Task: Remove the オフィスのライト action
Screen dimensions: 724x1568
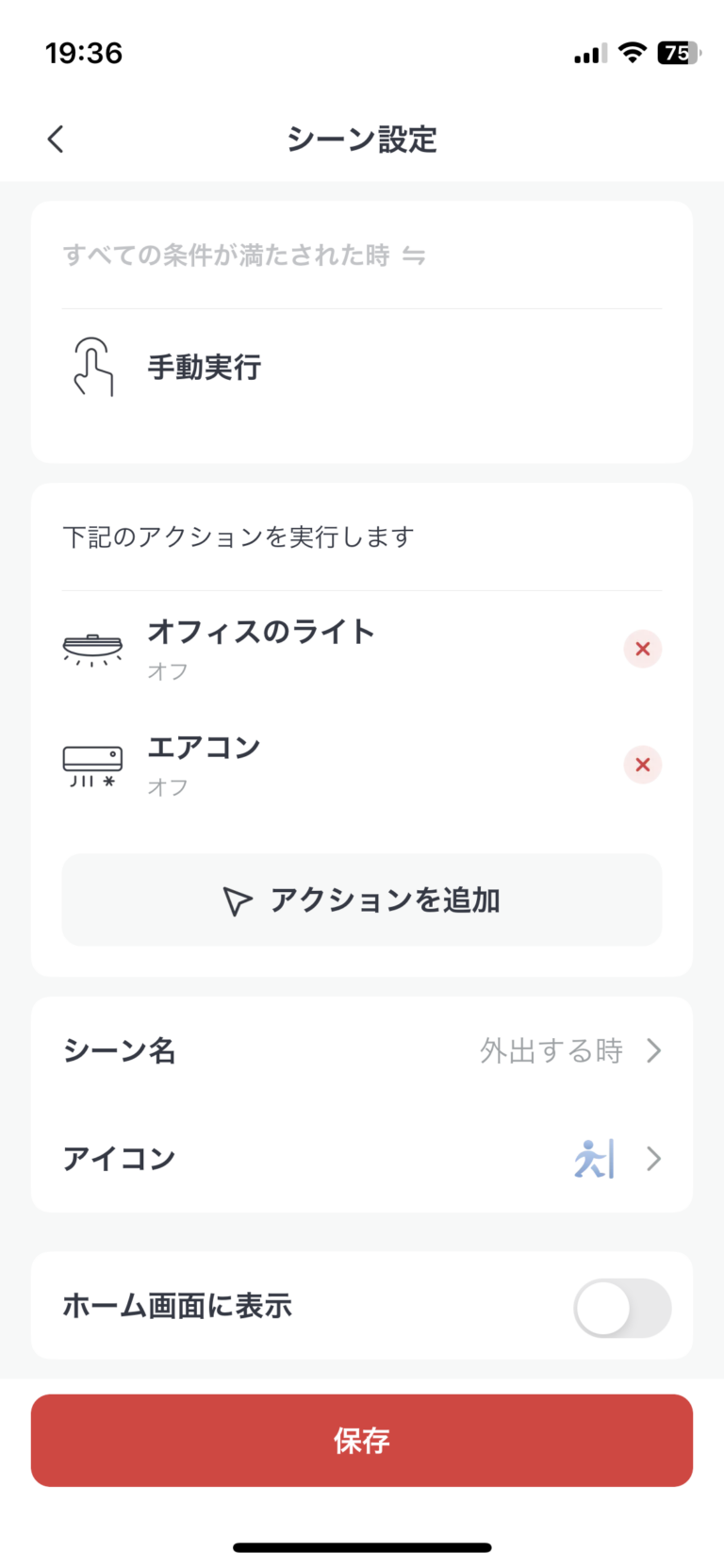Action: click(x=643, y=649)
